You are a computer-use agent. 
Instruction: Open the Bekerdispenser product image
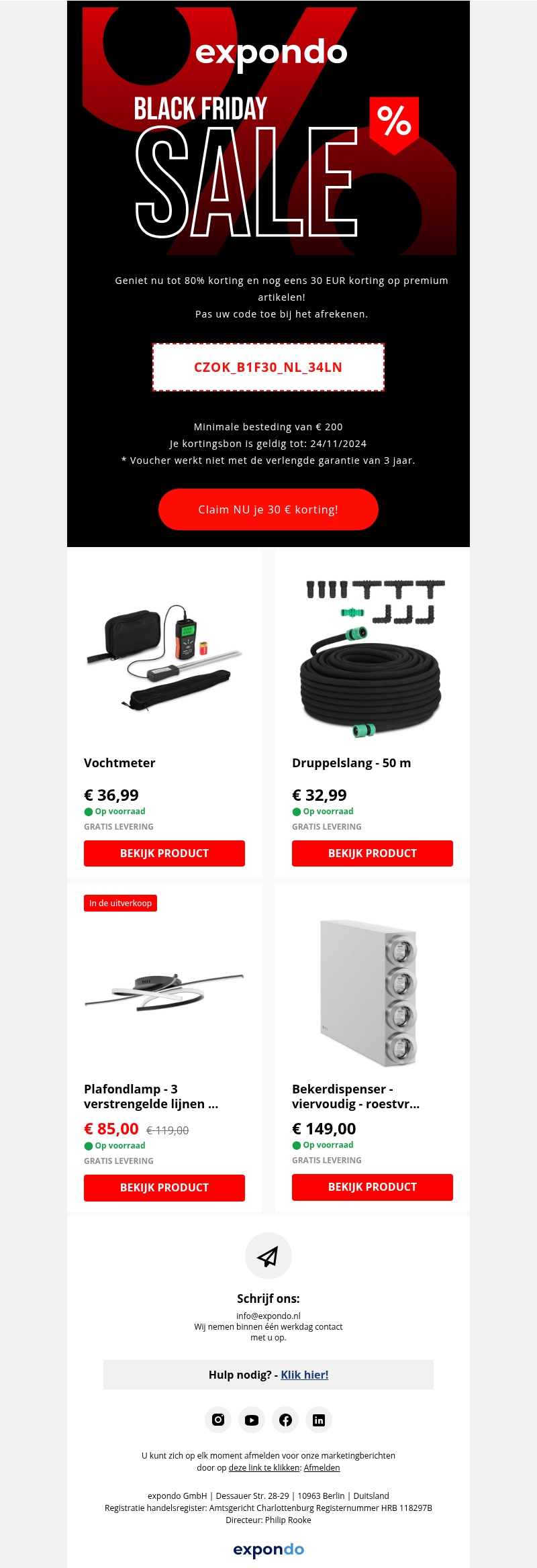point(373,991)
